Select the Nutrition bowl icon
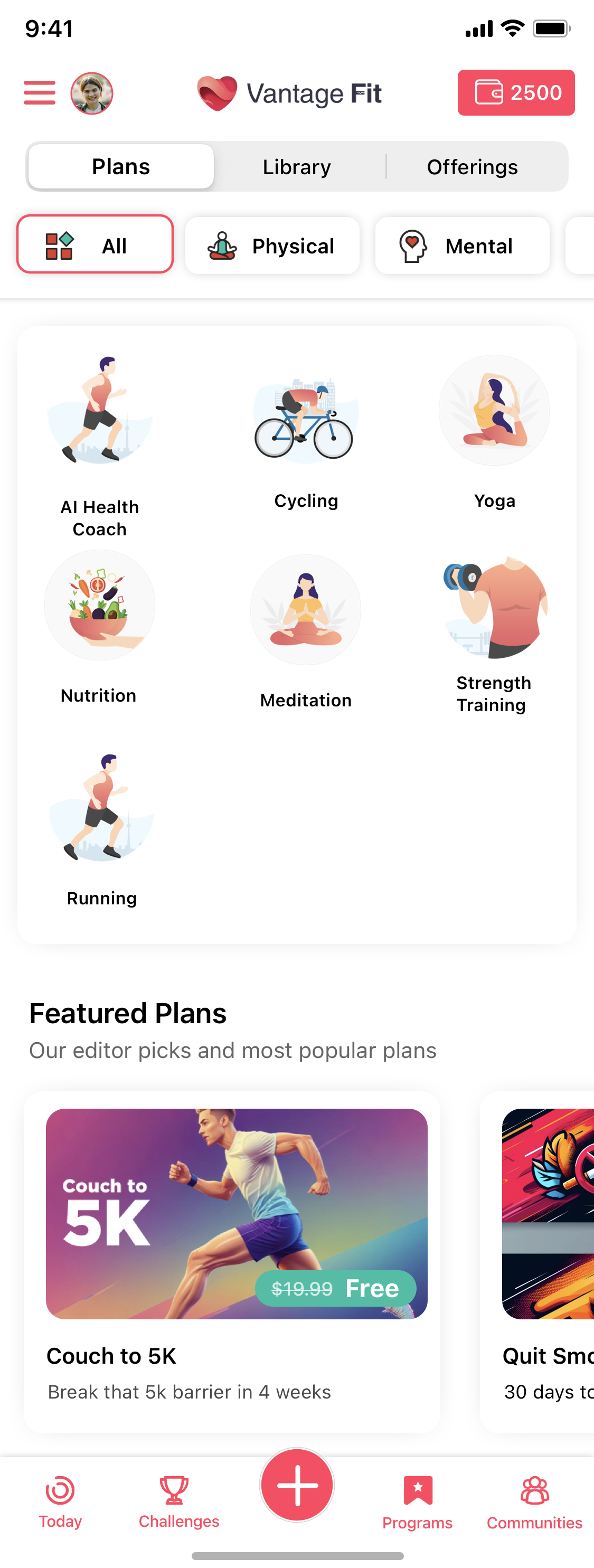594x1568 pixels. pyautogui.click(x=100, y=604)
